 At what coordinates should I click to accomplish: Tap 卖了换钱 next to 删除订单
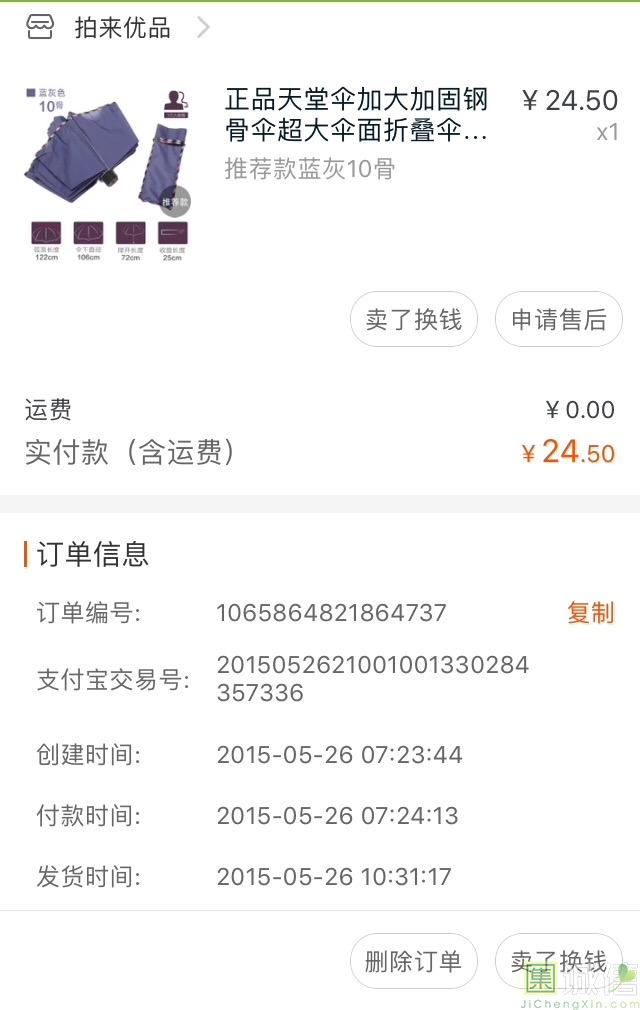559,962
